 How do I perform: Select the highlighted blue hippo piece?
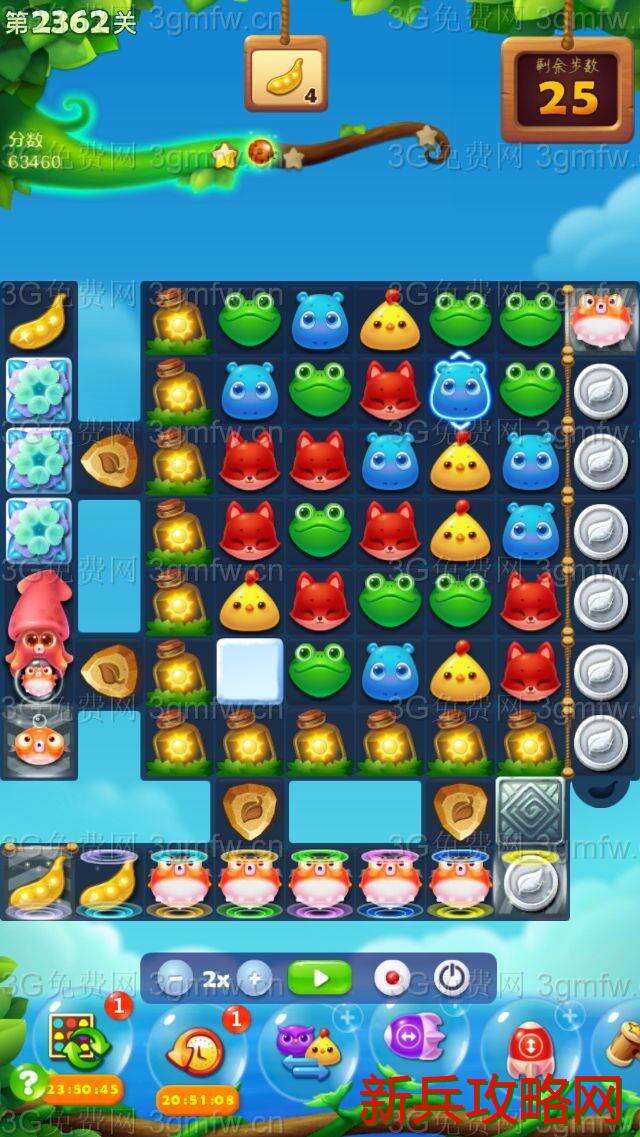[x=459, y=389]
